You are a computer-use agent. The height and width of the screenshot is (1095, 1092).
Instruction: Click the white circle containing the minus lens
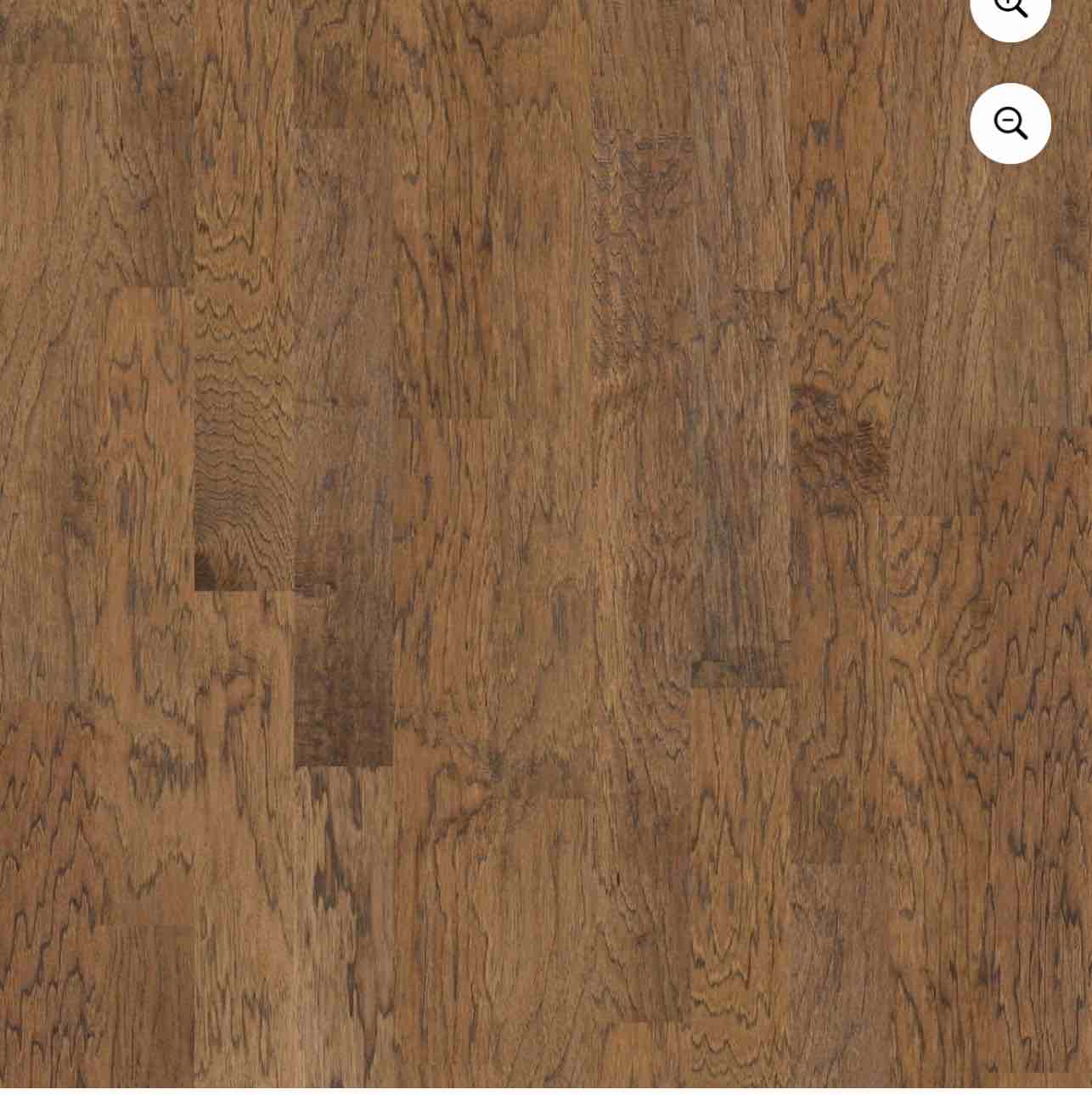click(x=1010, y=123)
